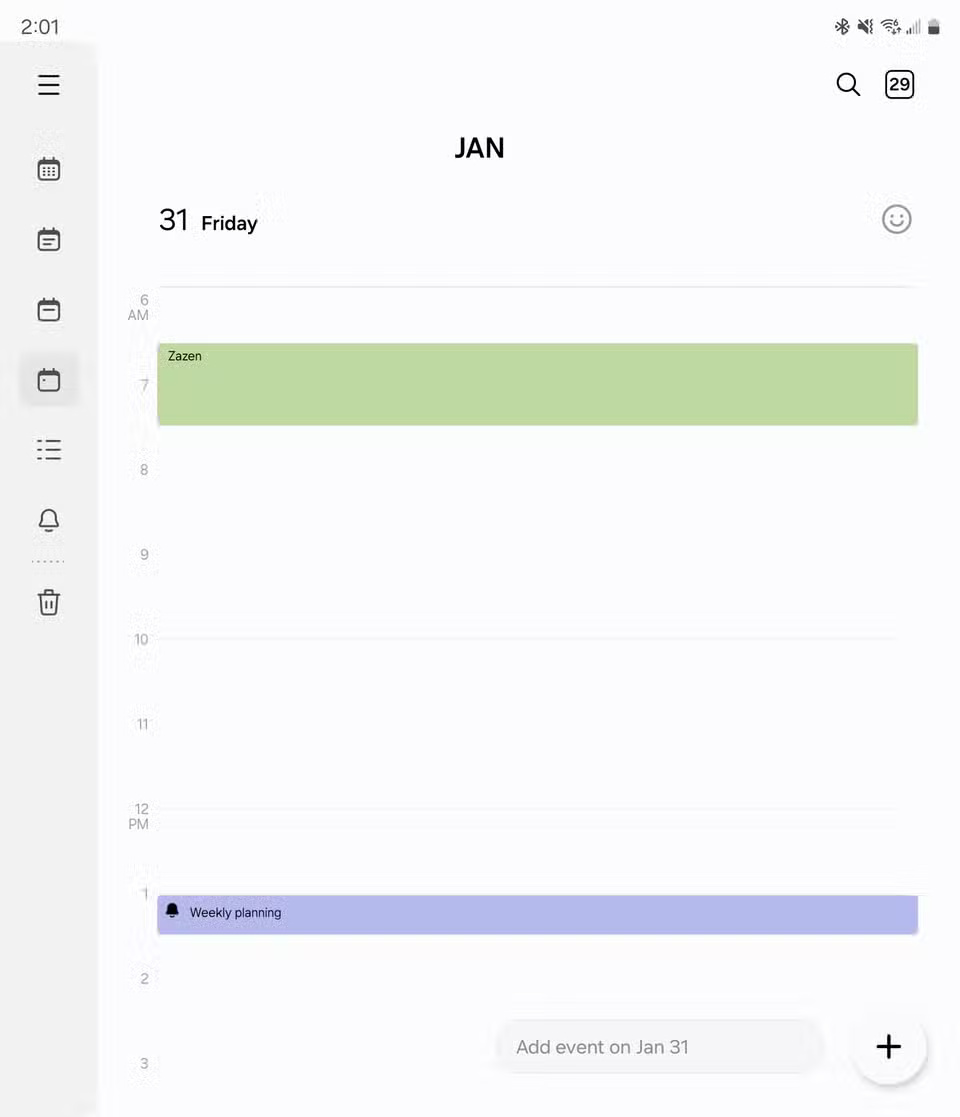The image size is (960, 1117).
Task: Open the Zazen event
Action: point(537,385)
